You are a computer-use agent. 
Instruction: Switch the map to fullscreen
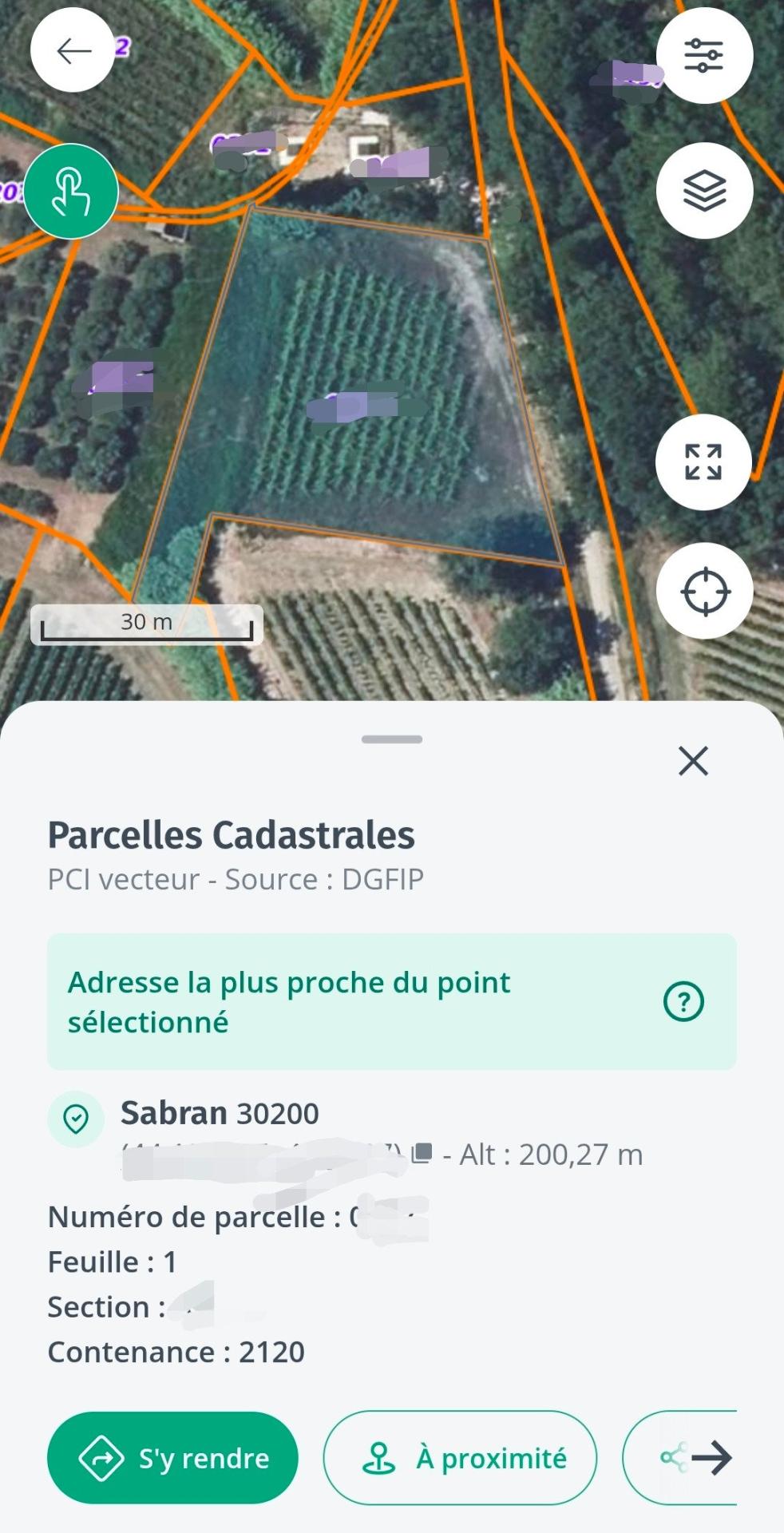click(703, 462)
